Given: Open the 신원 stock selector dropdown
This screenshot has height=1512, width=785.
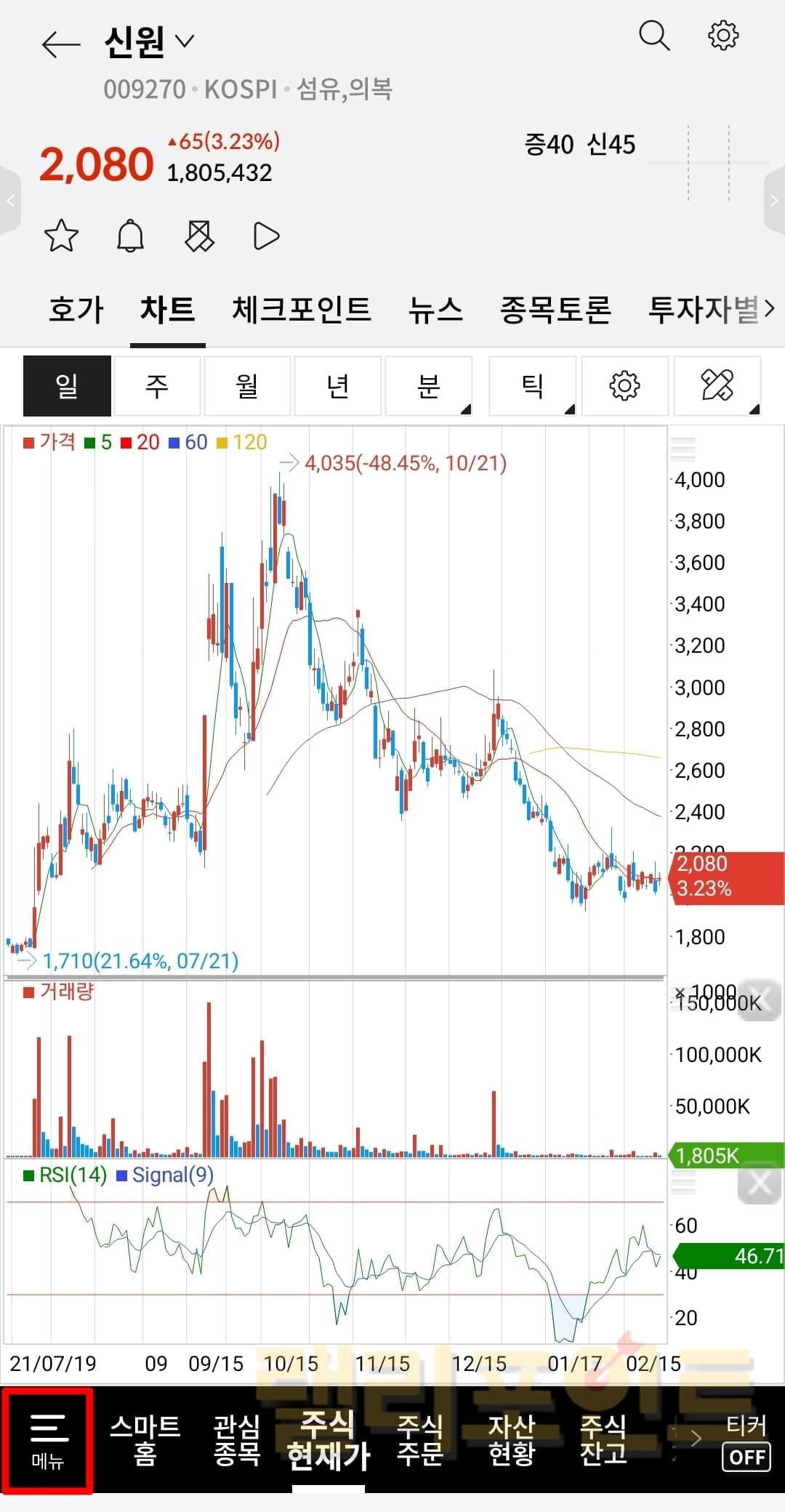Looking at the screenshot, I should [x=150, y=42].
